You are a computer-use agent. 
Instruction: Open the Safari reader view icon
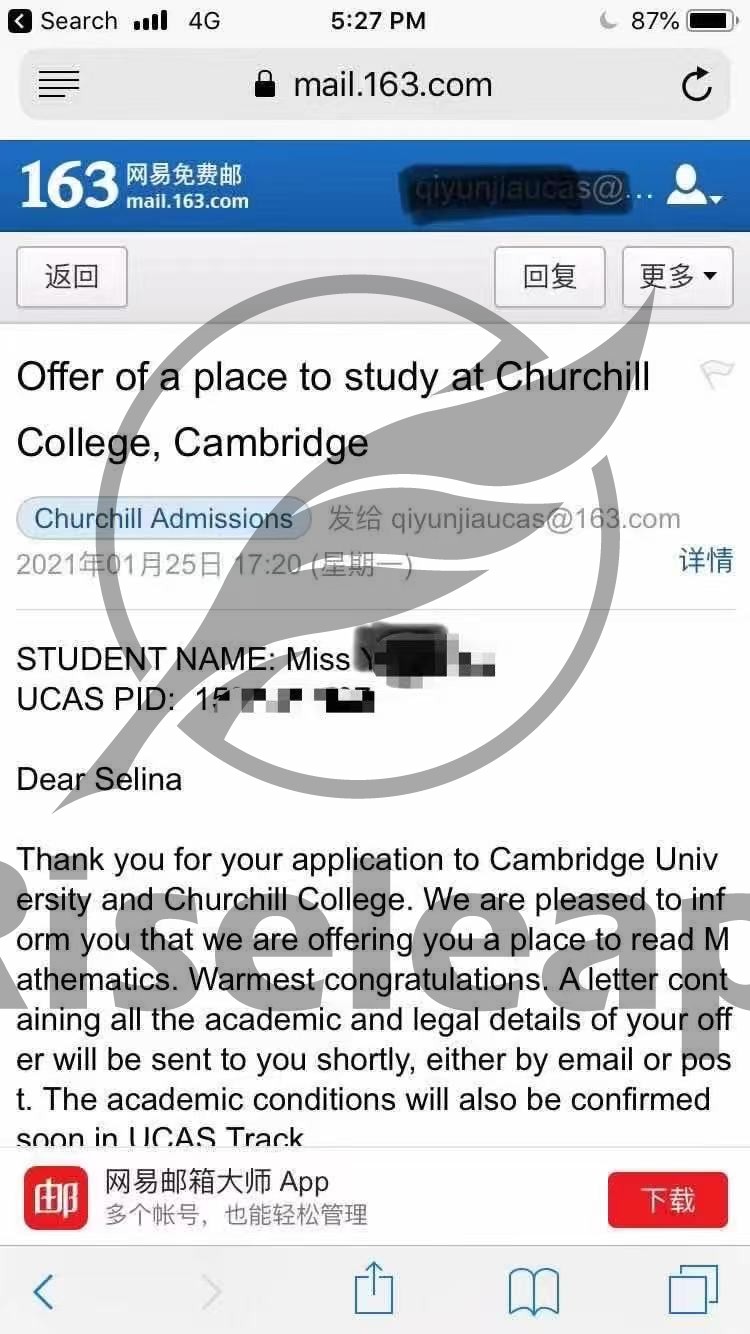click(x=58, y=85)
